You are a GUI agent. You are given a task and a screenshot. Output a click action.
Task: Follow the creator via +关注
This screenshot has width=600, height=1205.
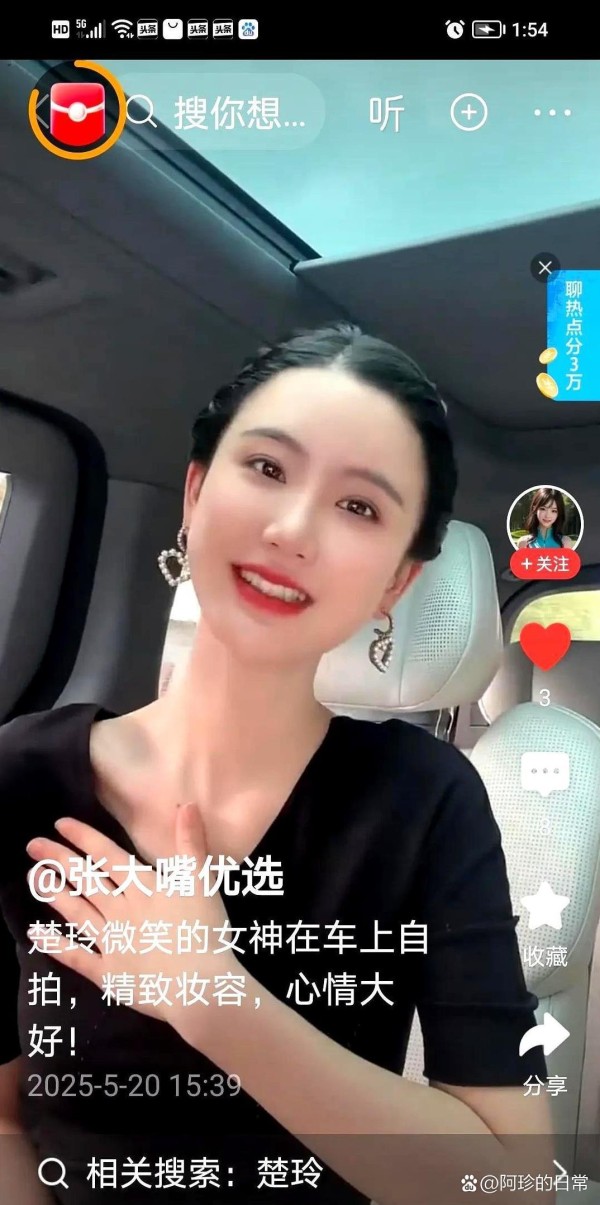click(545, 565)
